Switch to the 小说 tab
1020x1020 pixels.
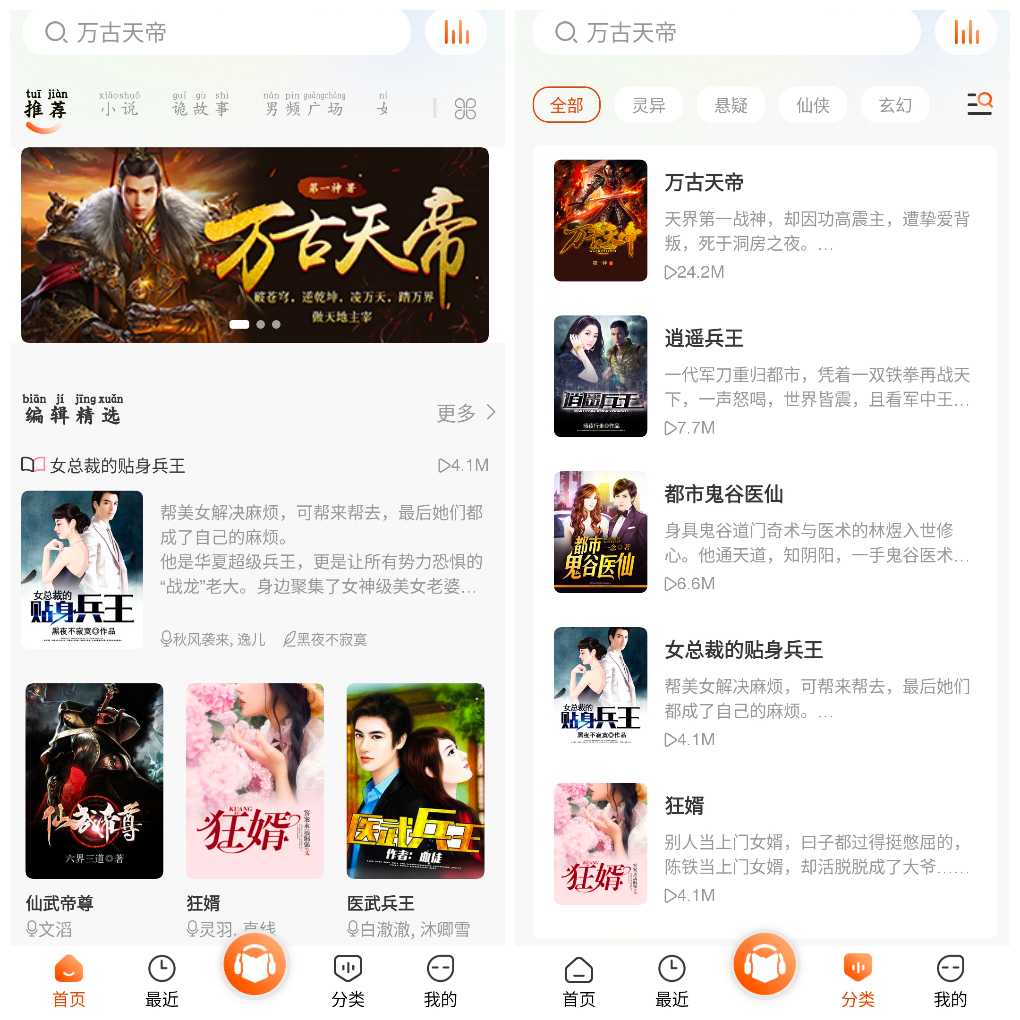(119, 106)
